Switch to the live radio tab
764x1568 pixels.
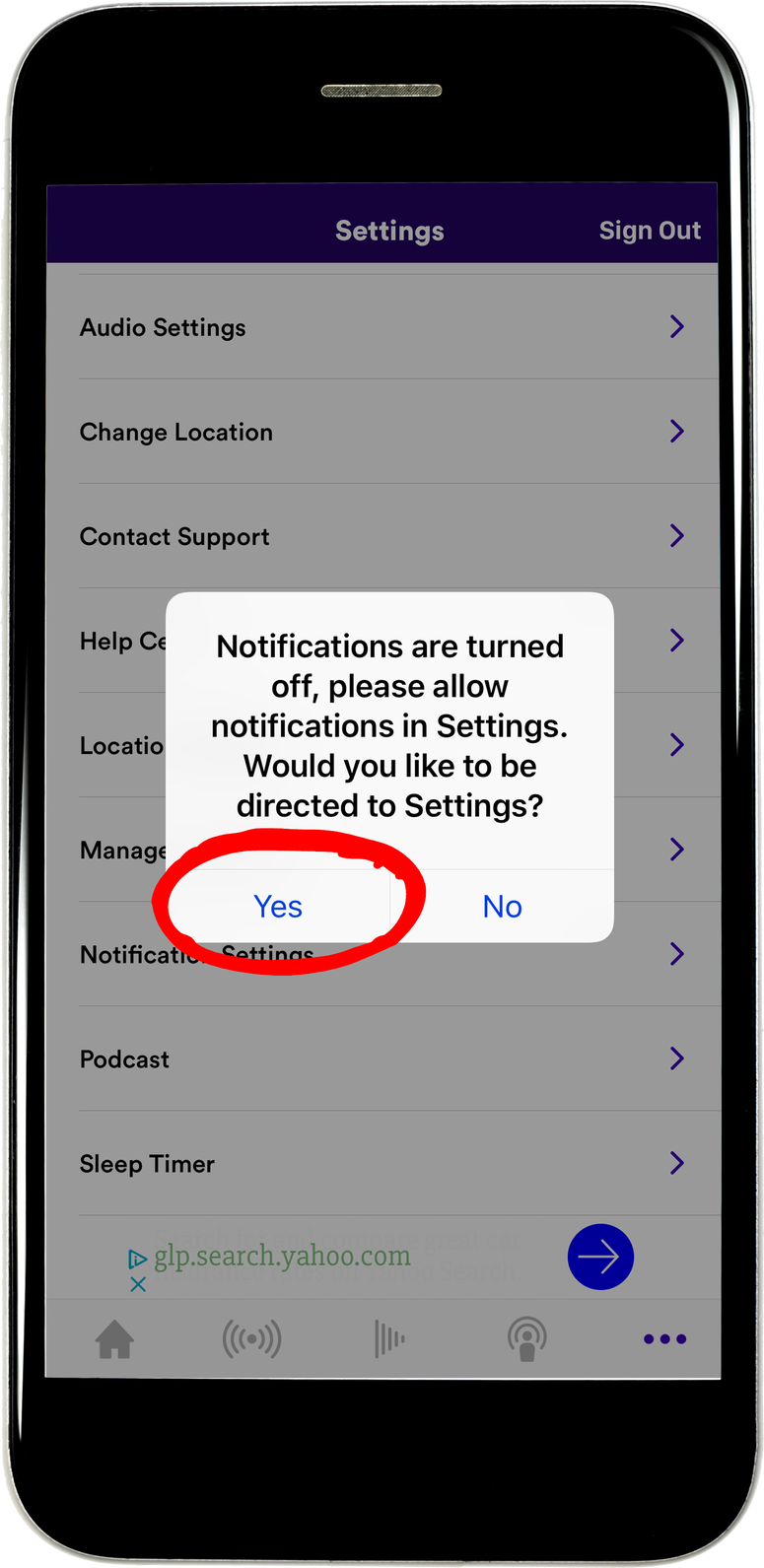tap(252, 1339)
